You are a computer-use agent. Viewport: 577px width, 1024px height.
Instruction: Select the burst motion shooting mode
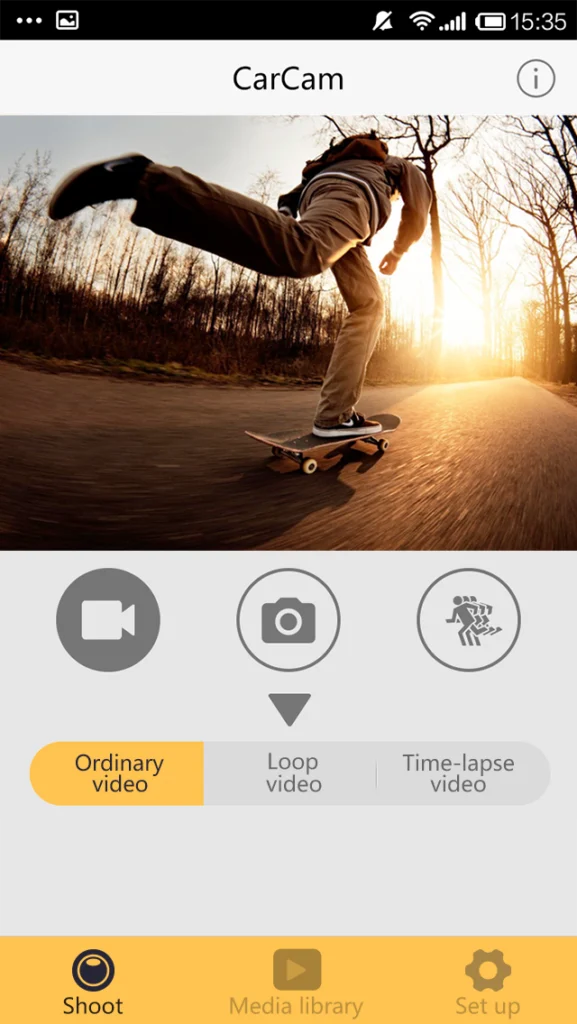point(469,620)
